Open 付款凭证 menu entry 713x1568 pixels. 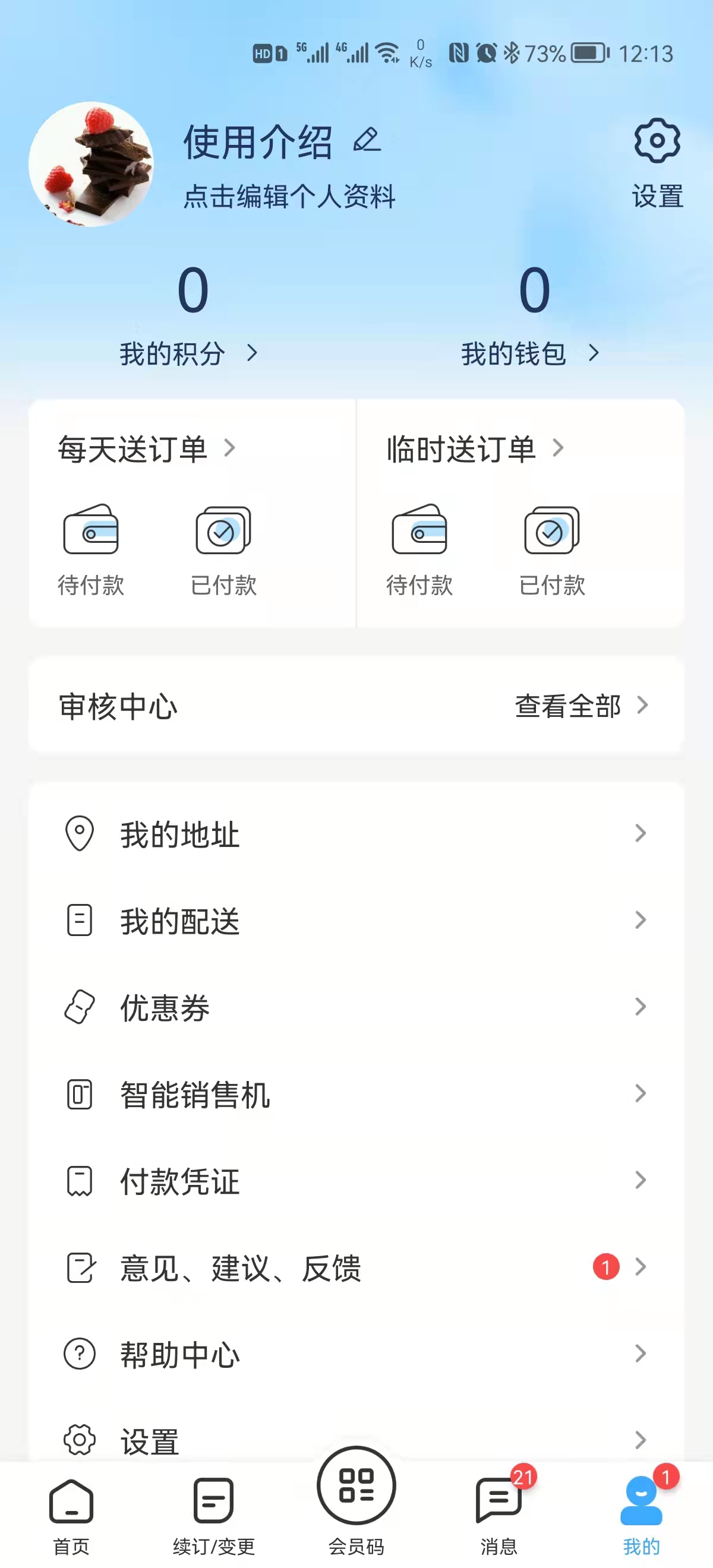point(179,1181)
